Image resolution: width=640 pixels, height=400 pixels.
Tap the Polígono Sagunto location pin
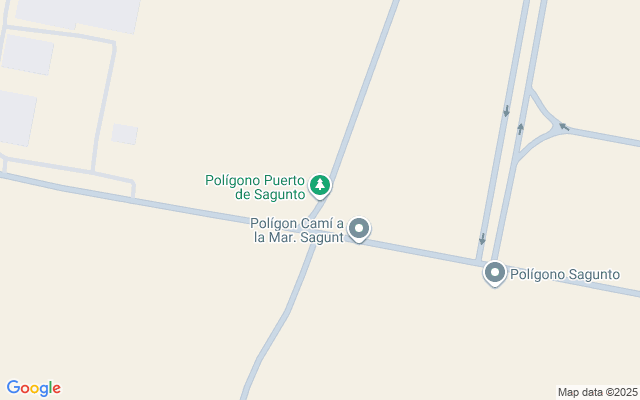tap(494, 272)
